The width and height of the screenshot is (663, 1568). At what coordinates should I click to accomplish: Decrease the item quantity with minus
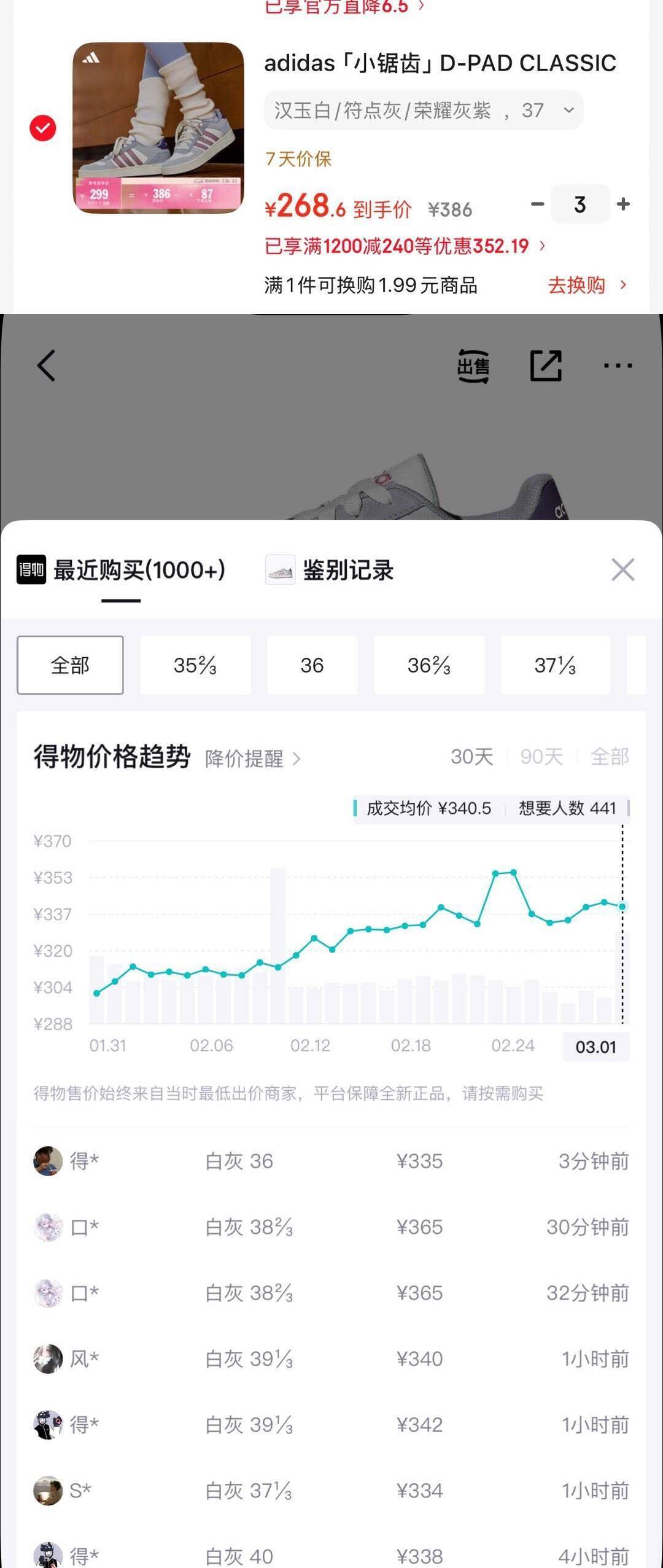pos(538,205)
